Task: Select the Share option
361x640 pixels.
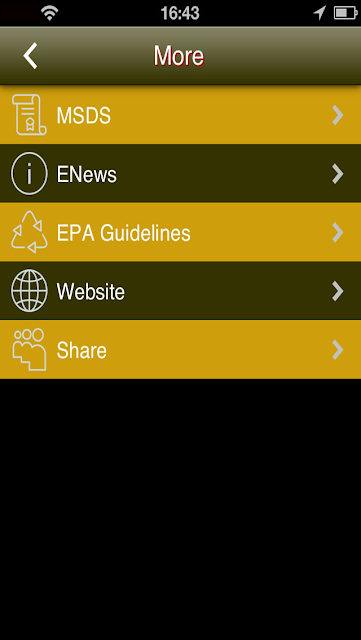Action: 180,349
